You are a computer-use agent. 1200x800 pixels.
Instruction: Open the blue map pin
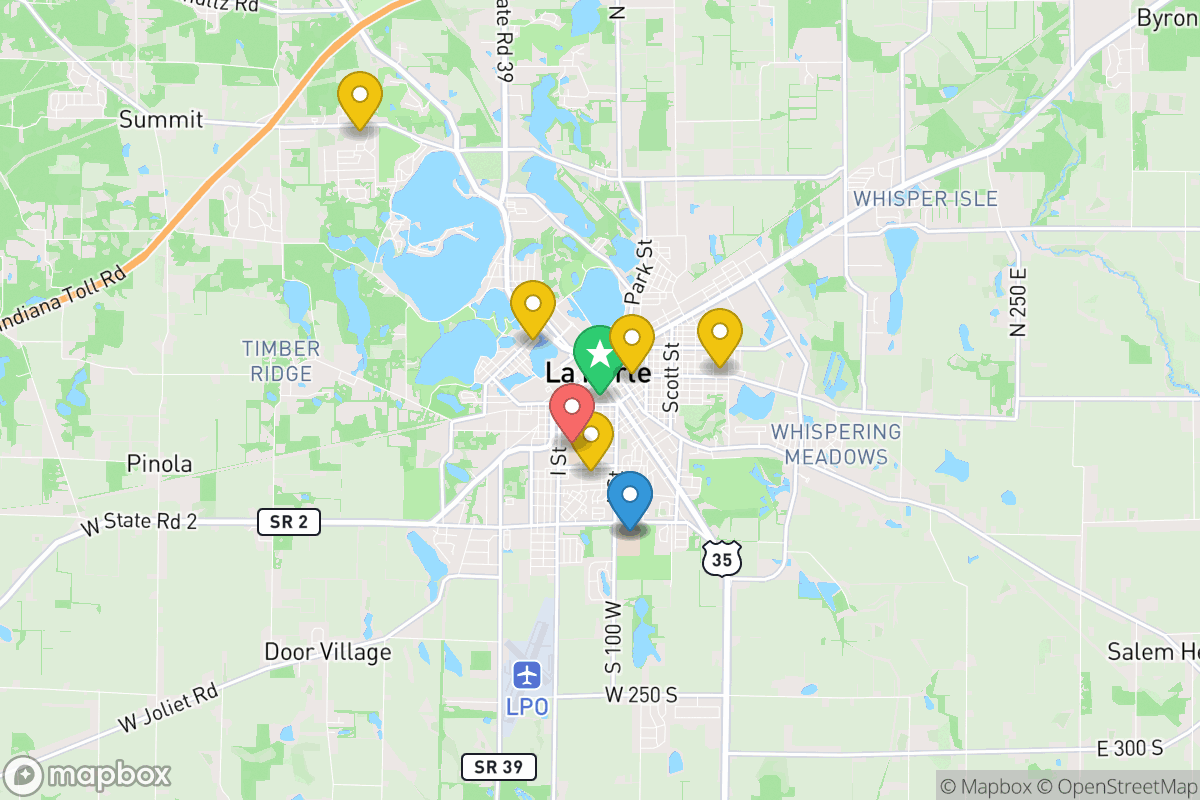point(630,496)
